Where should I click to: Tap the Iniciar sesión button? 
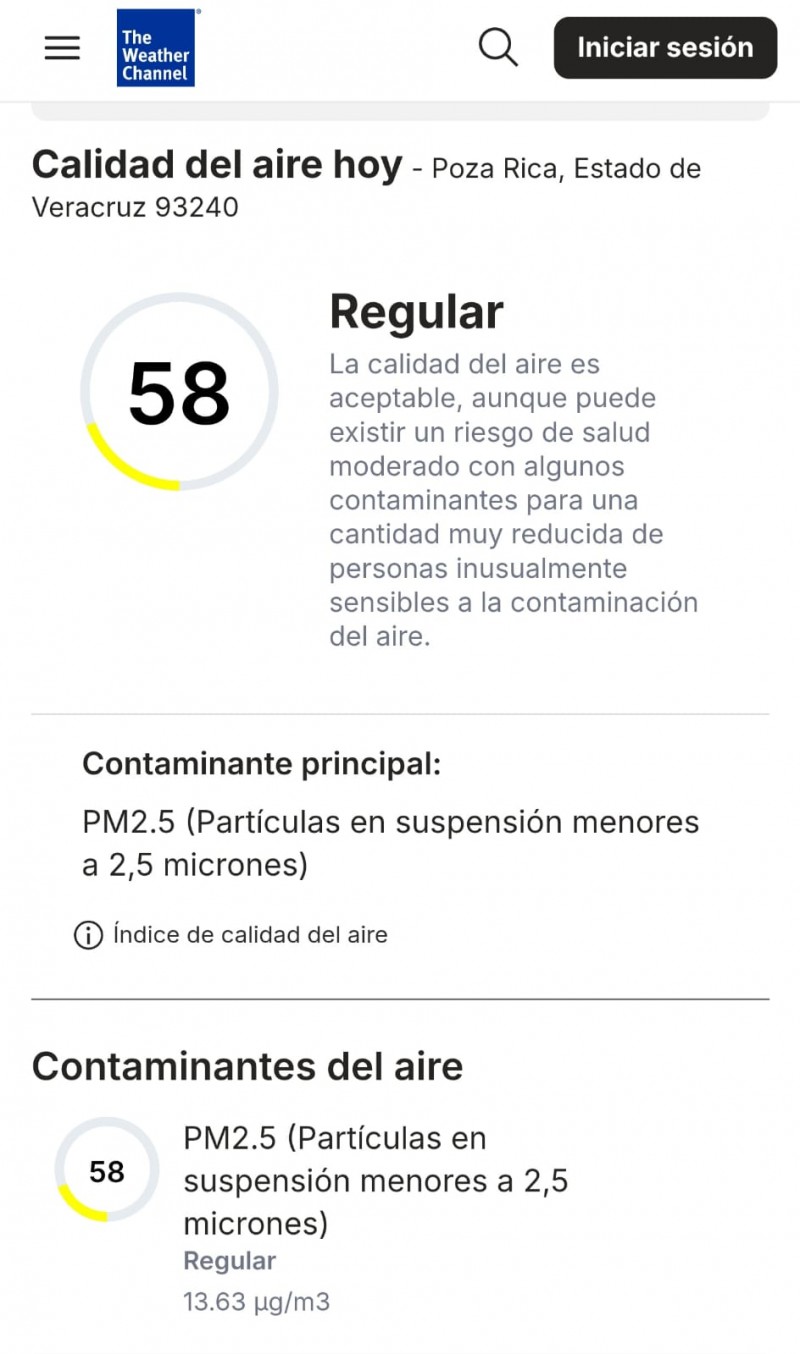coord(665,48)
